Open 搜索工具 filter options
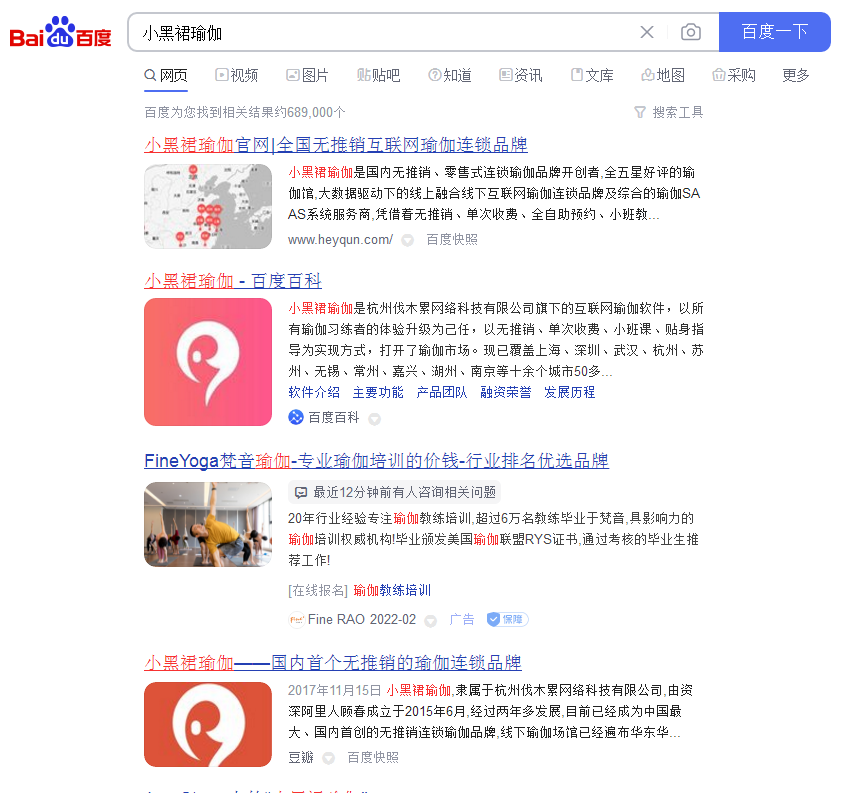This screenshot has width=846, height=793. [669, 112]
